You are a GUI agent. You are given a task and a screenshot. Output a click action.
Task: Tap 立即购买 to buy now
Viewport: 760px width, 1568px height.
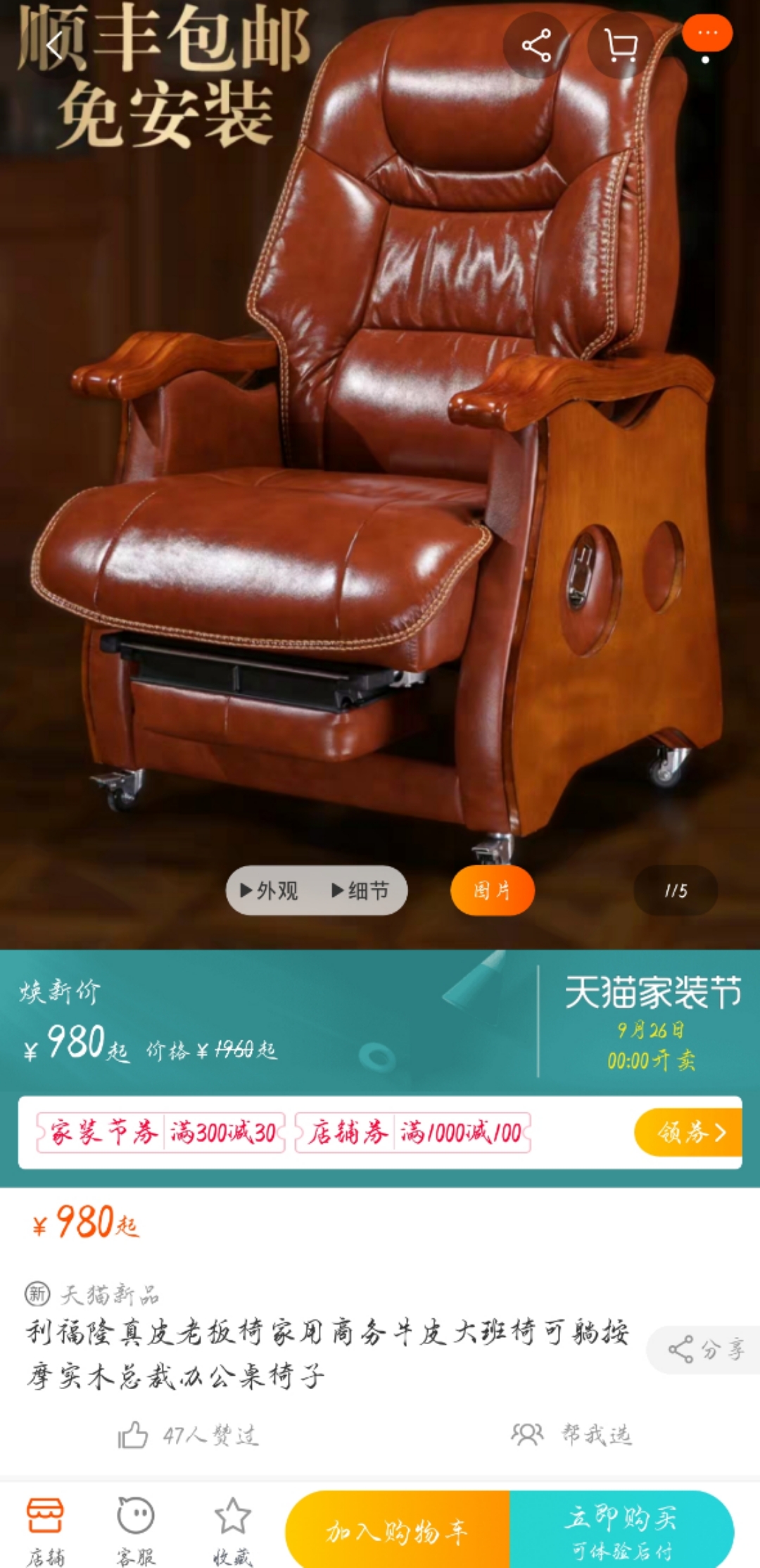tap(621, 1531)
